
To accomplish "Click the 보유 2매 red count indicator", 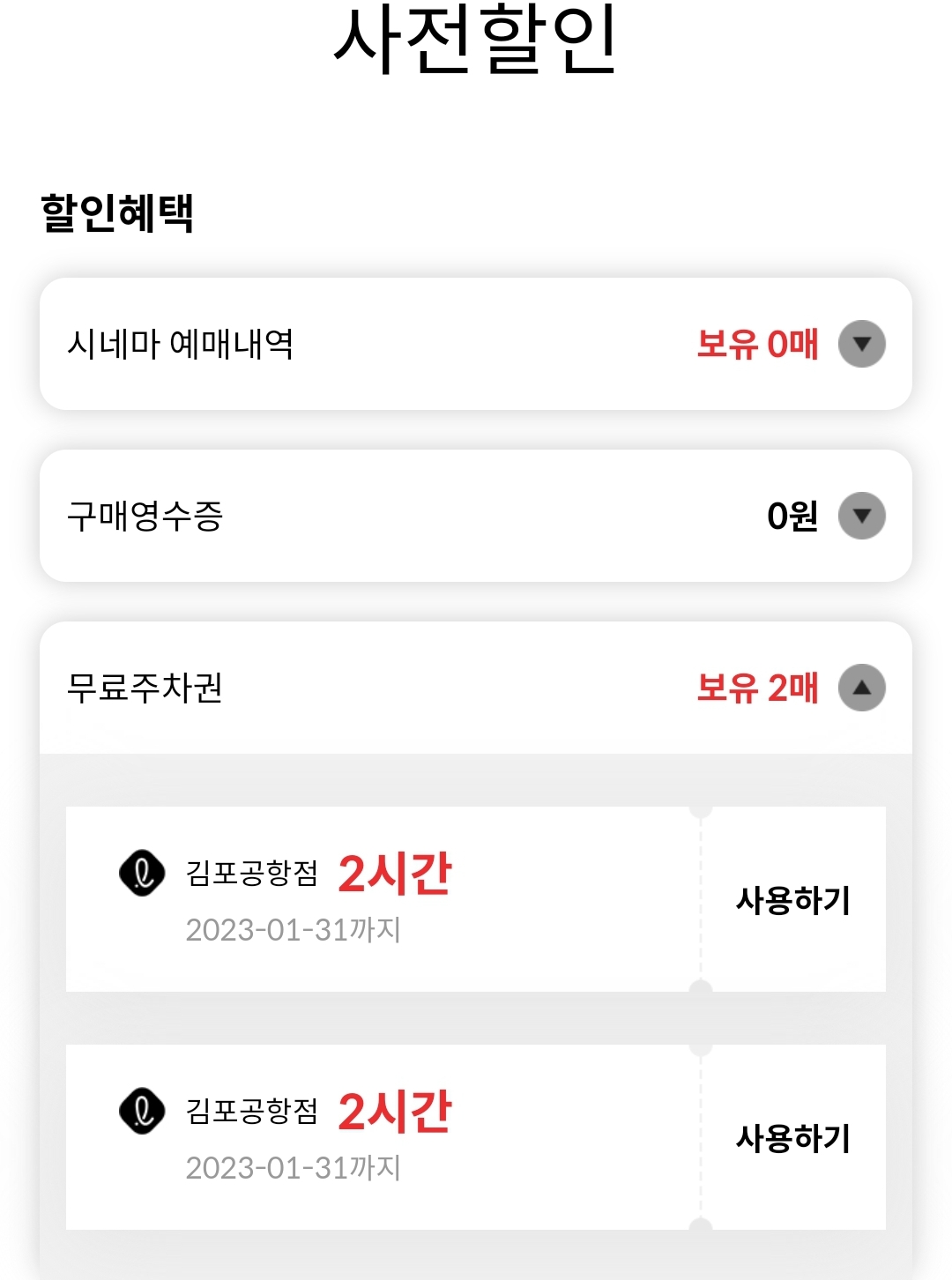I will pyautogui.click(x=756, y=690).
